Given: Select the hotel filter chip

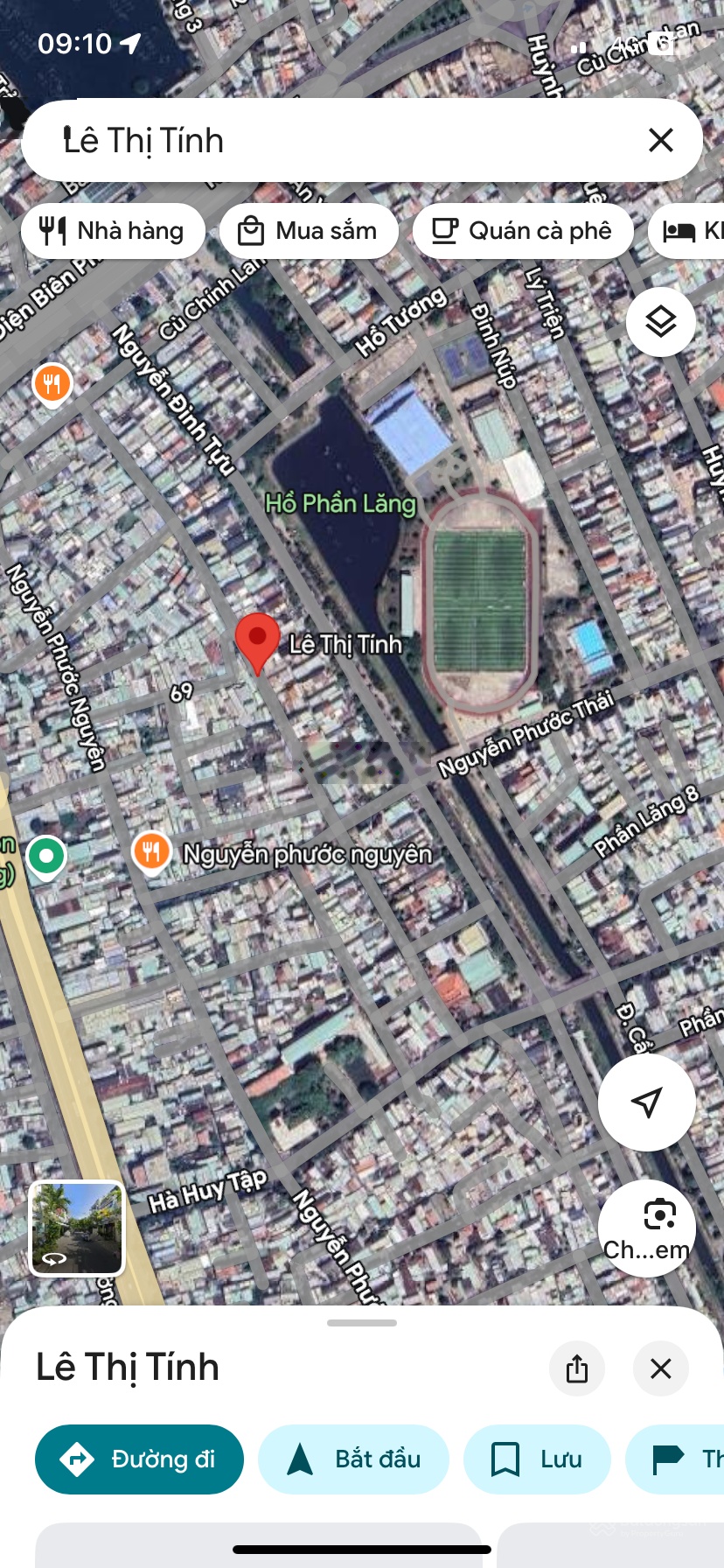Looking at the screenshot, I should [691, 231].
